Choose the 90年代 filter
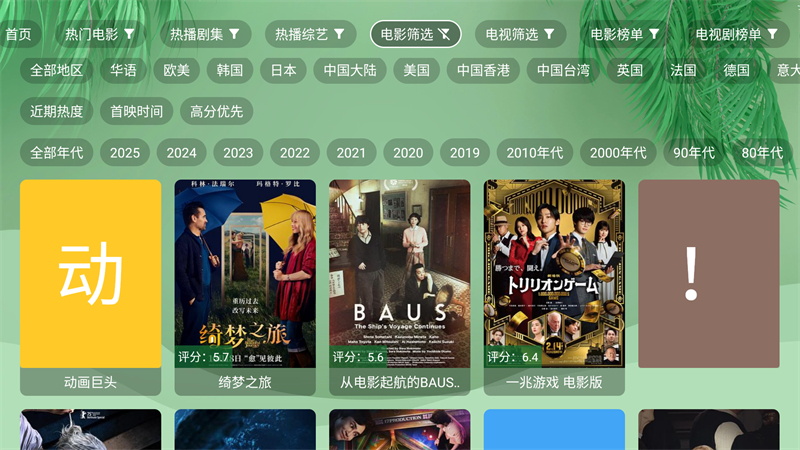 pos(693,153)
